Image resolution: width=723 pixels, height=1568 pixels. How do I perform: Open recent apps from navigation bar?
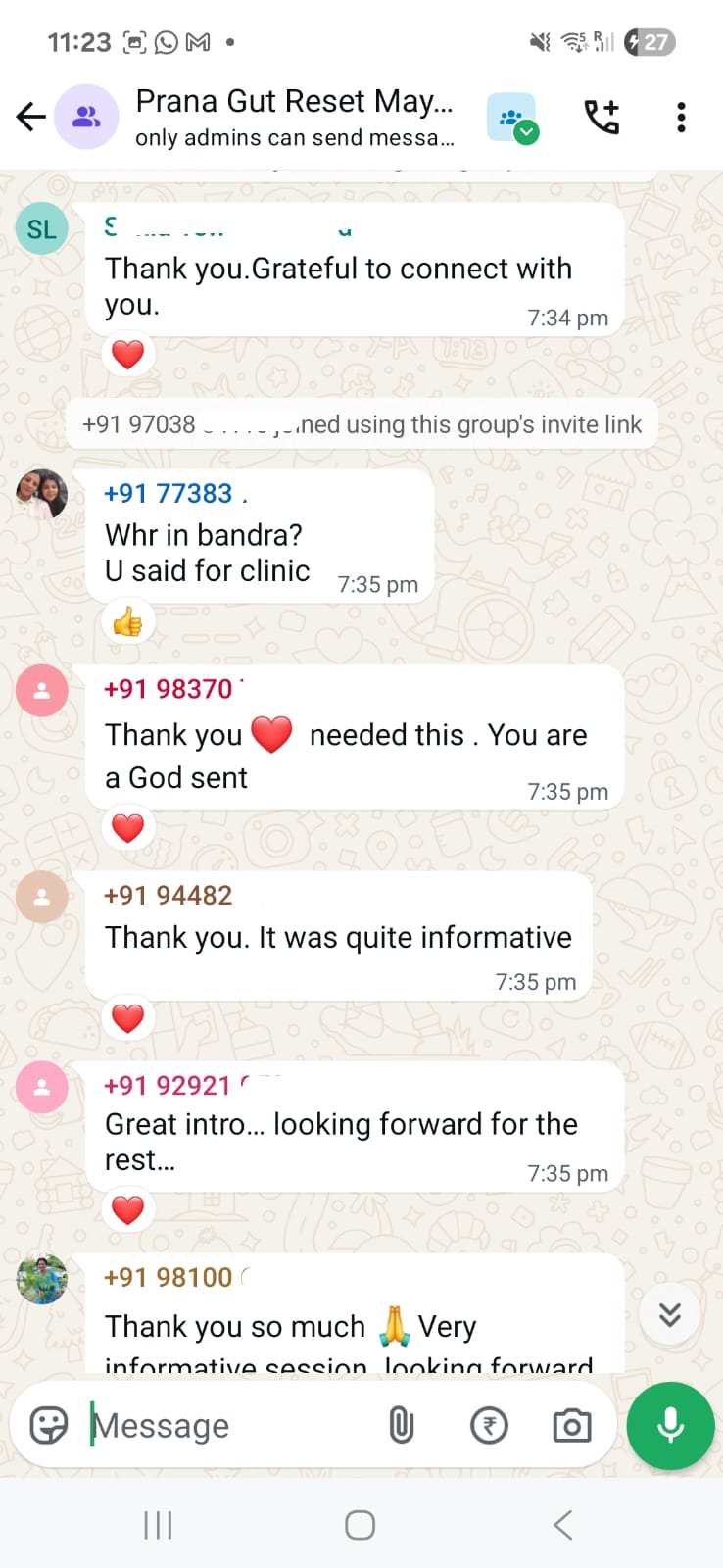[x=158, y=1525]
